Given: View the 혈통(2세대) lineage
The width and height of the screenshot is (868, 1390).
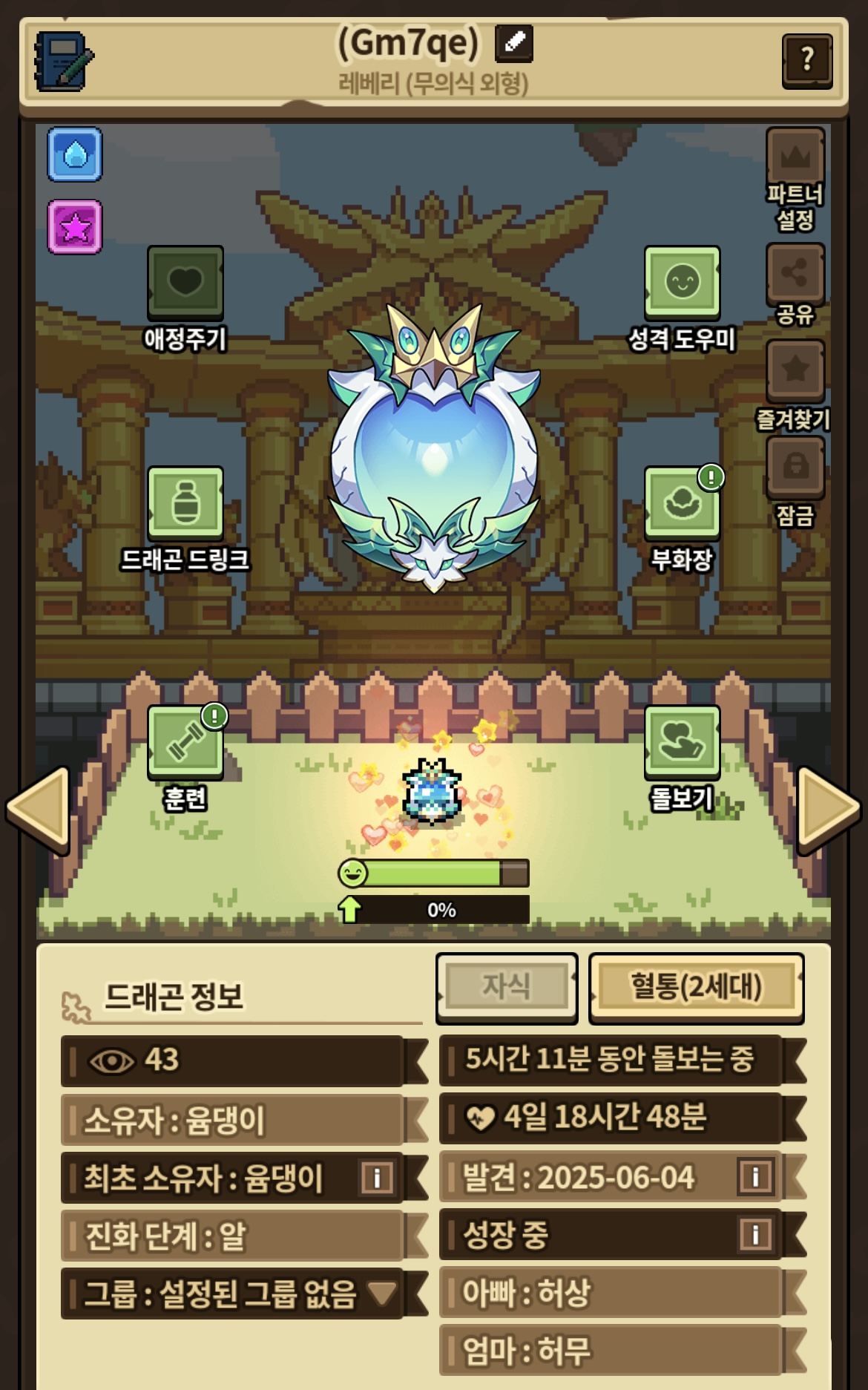Looking at the screenshot, I should click(696, 987).
